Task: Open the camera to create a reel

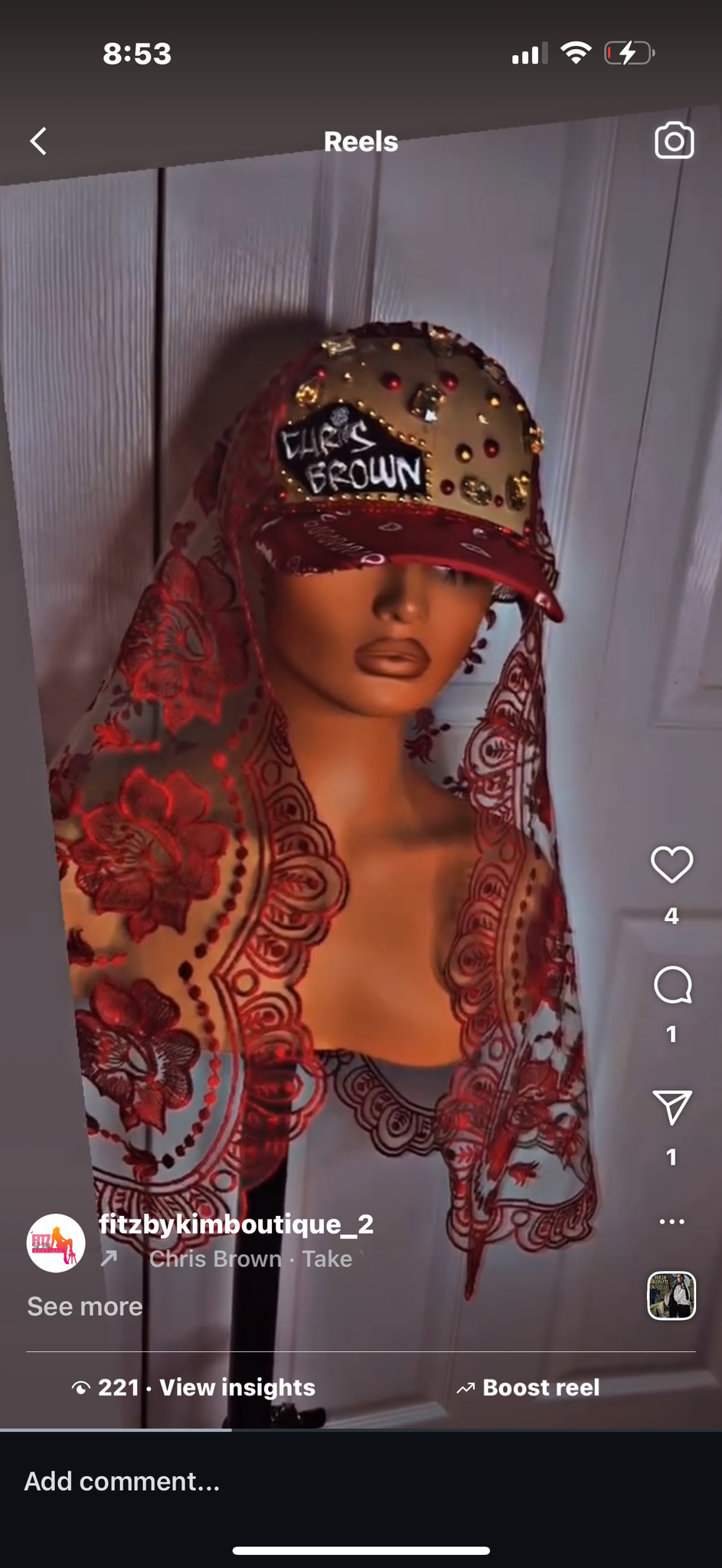Action: tap(674, 141)
